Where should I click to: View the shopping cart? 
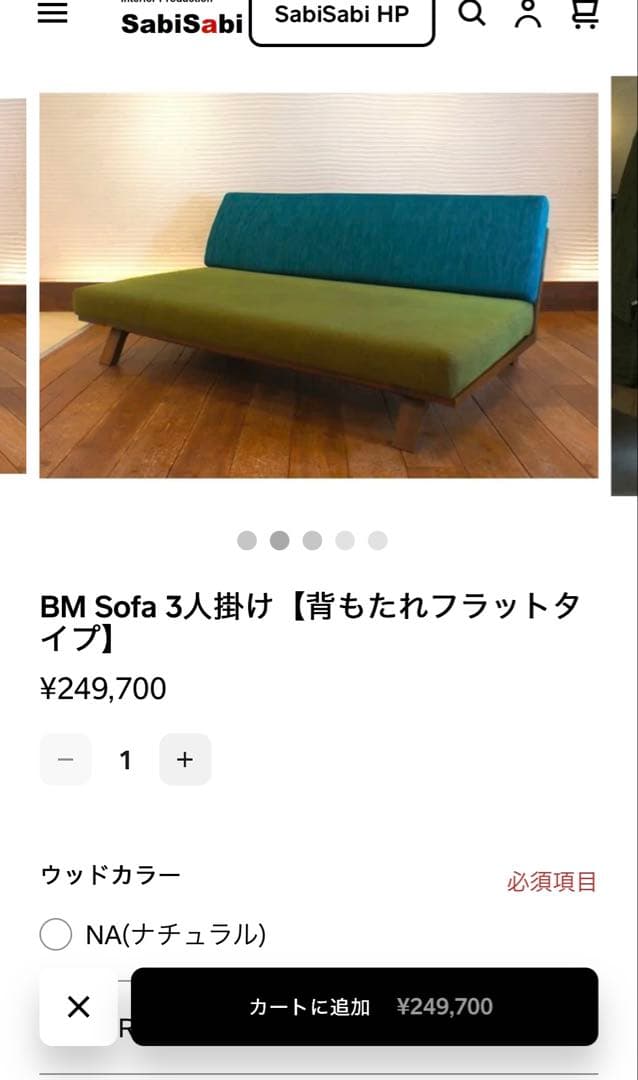tap(585, 14)
